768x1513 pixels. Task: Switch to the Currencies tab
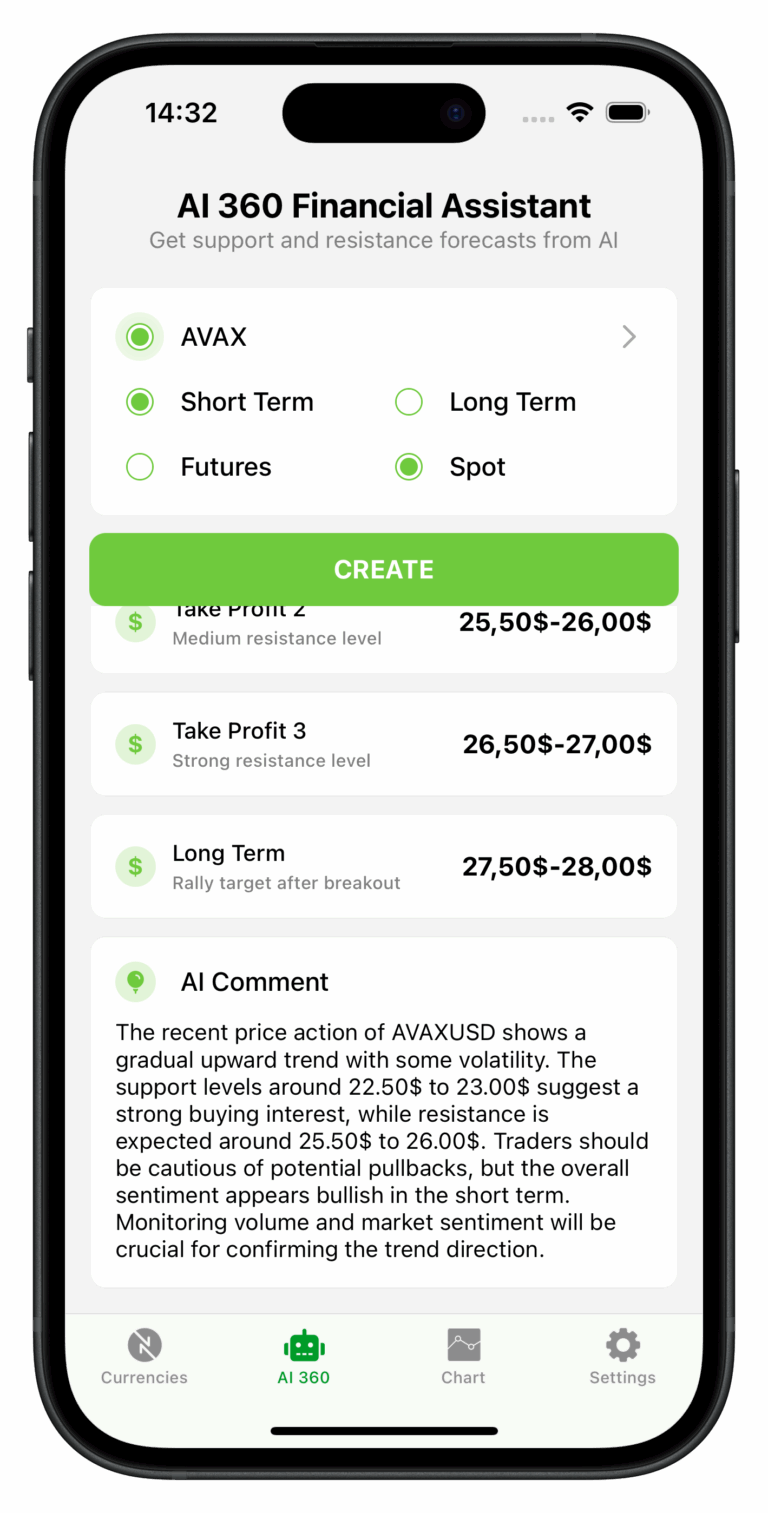pyautogui.click(x=144, y=1357)
